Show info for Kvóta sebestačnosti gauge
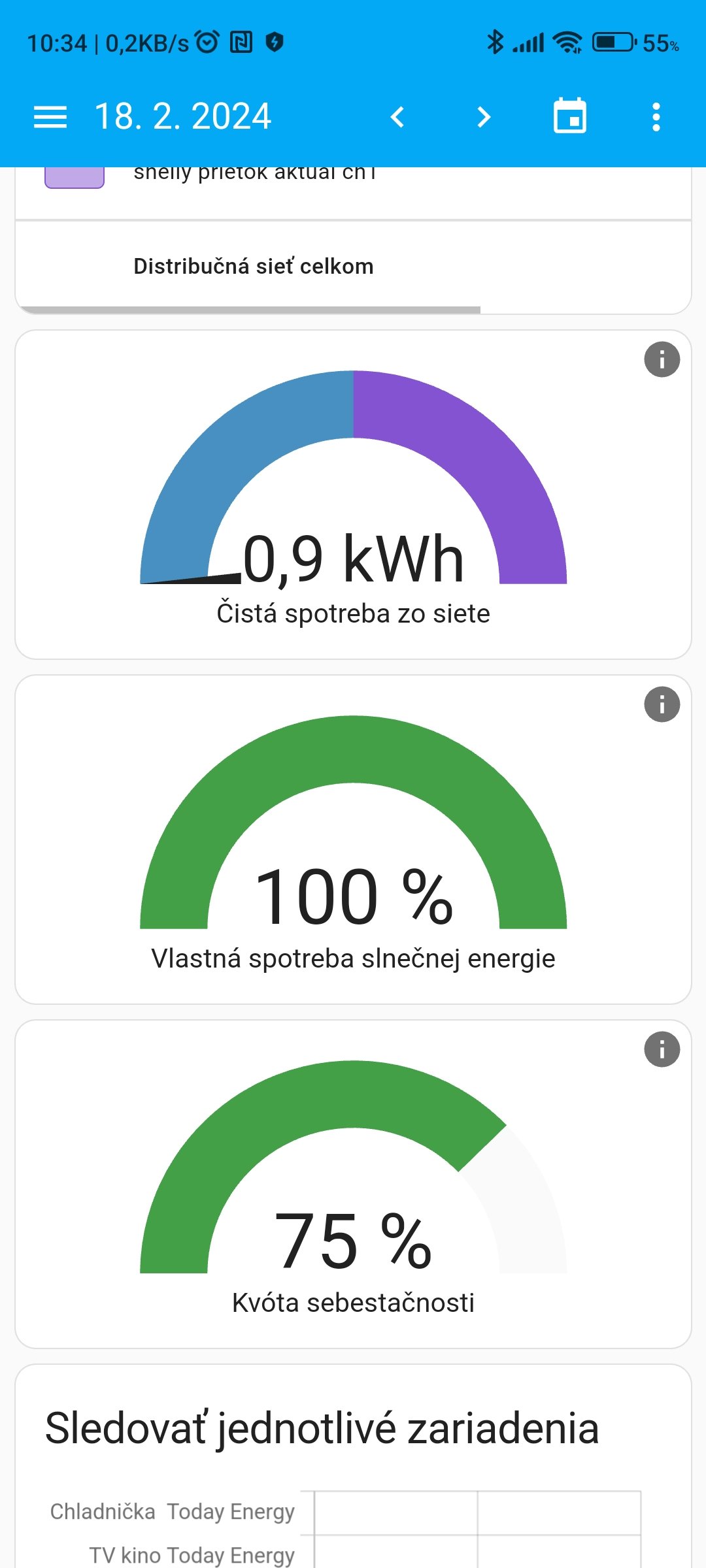 (x=662, y=1049)
